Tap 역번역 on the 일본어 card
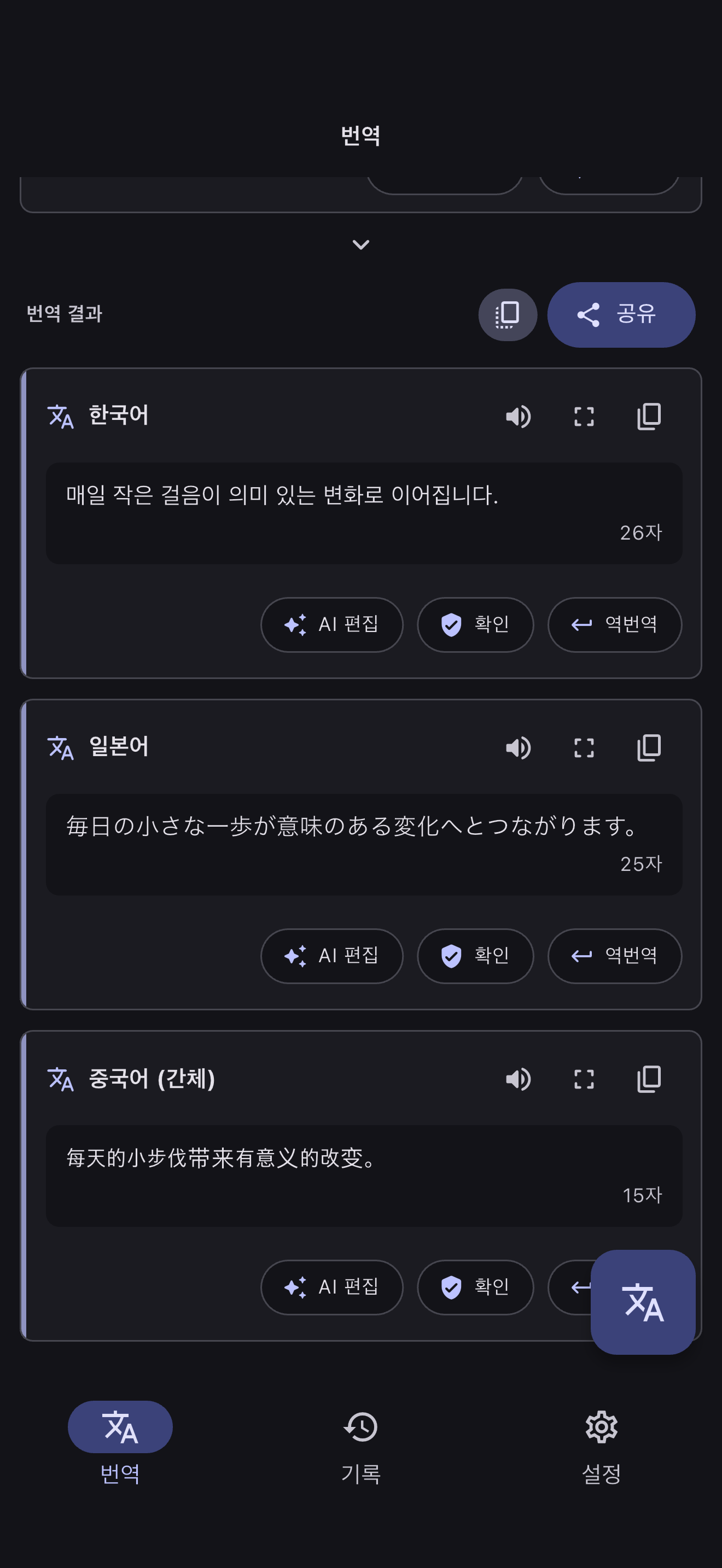722x1568 pixels. click(x=614, y=956)
